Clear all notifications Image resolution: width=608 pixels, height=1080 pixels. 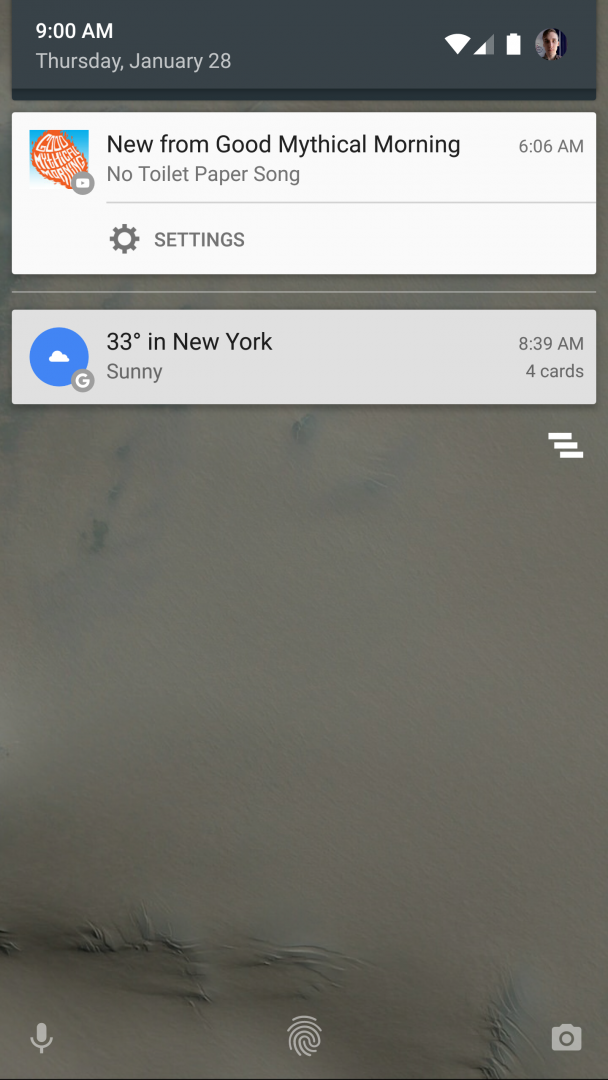[565, 445]
